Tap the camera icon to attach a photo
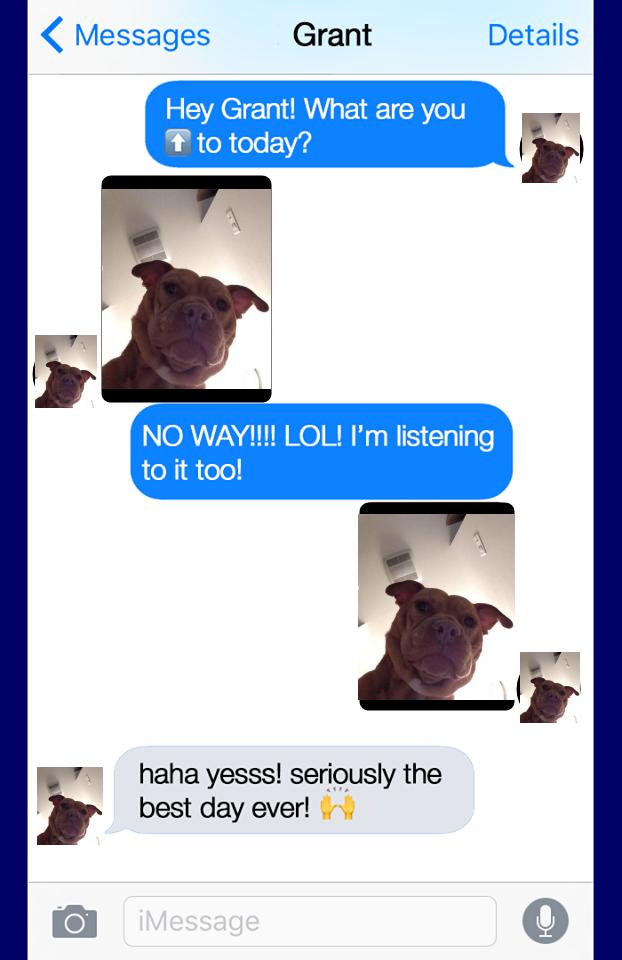This screenshot has width=622, height=960. click(75, 920)
